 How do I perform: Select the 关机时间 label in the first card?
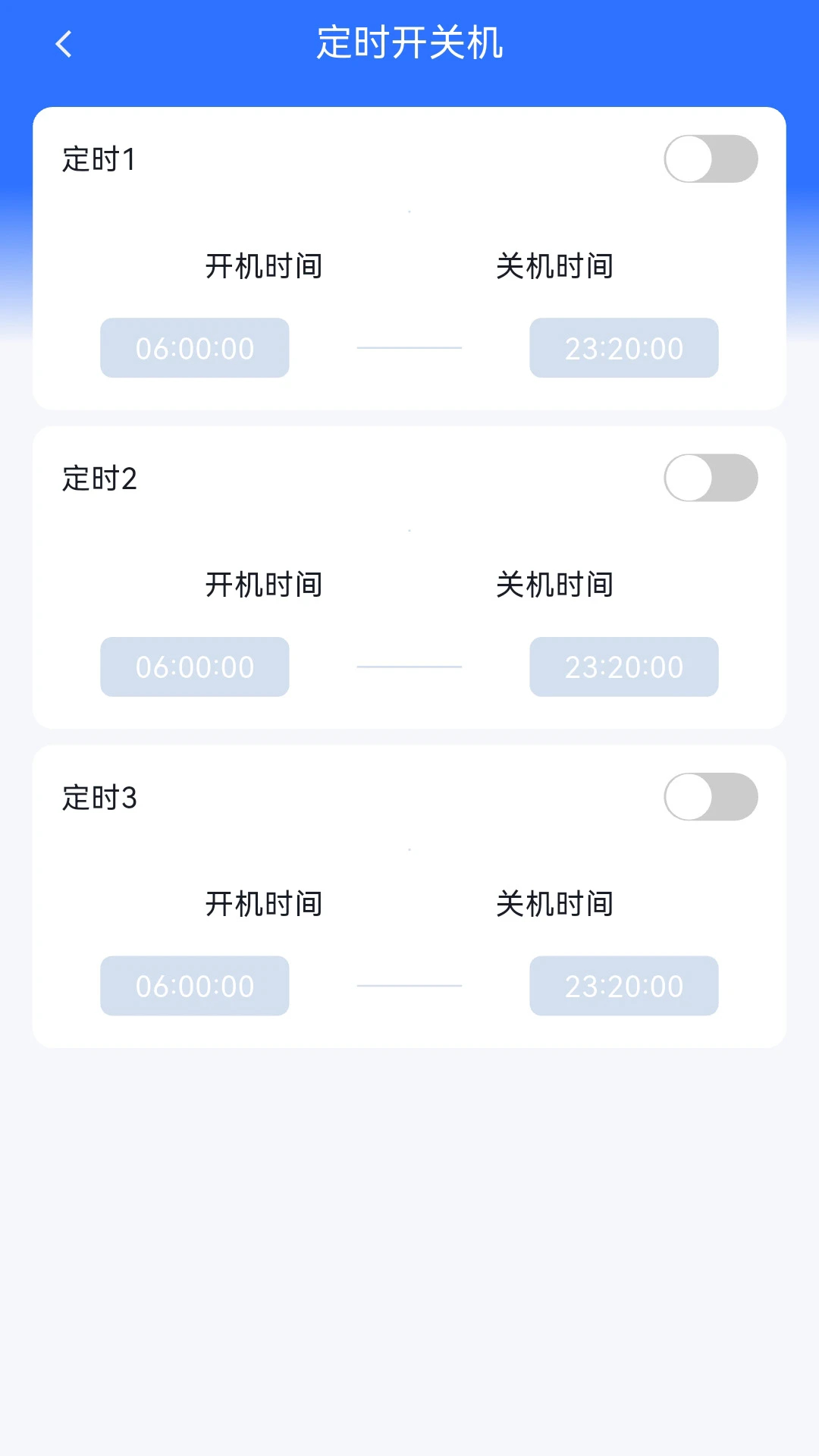tap(554, 265)
